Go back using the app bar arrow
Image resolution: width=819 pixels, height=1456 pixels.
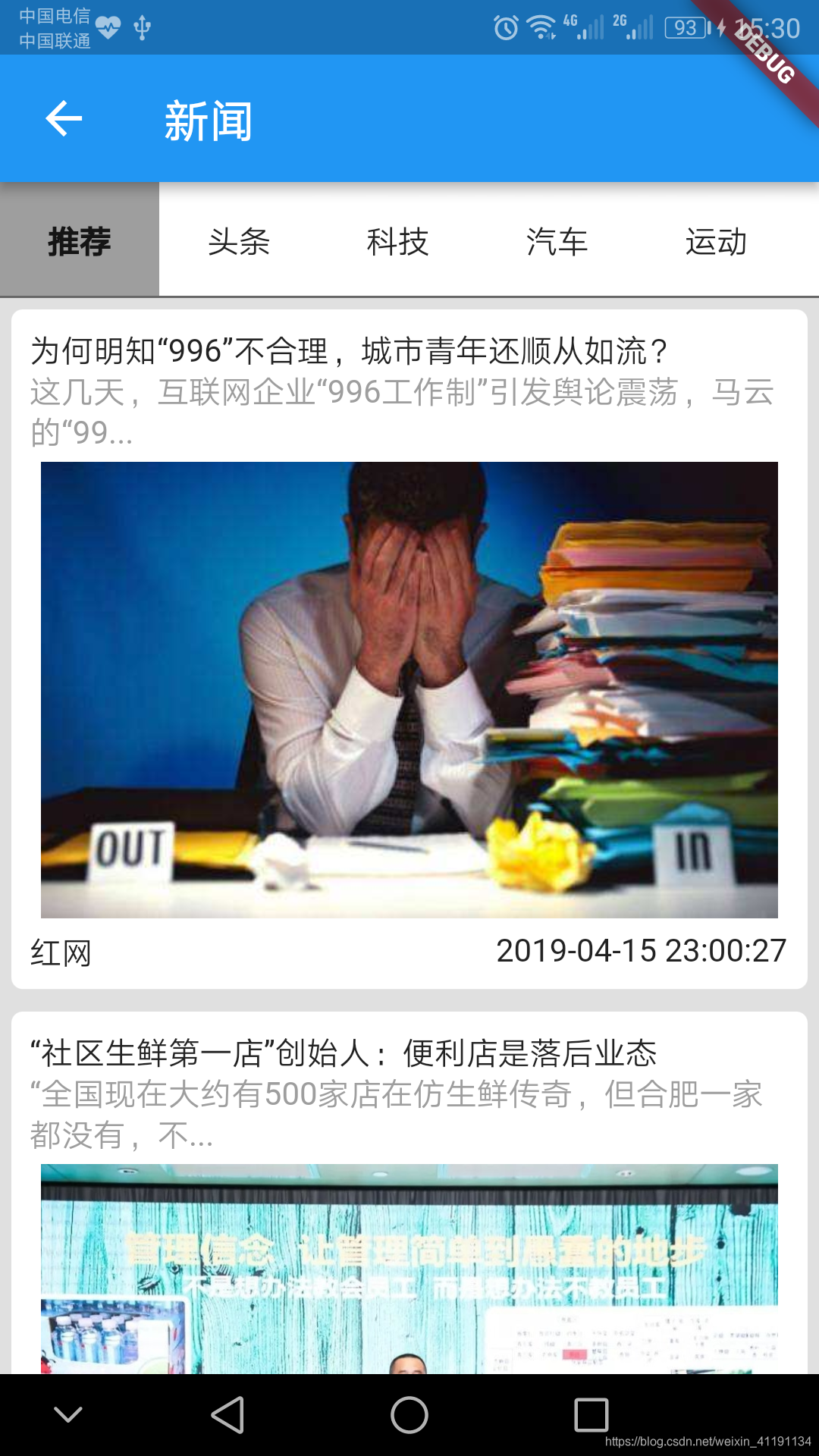64,118
